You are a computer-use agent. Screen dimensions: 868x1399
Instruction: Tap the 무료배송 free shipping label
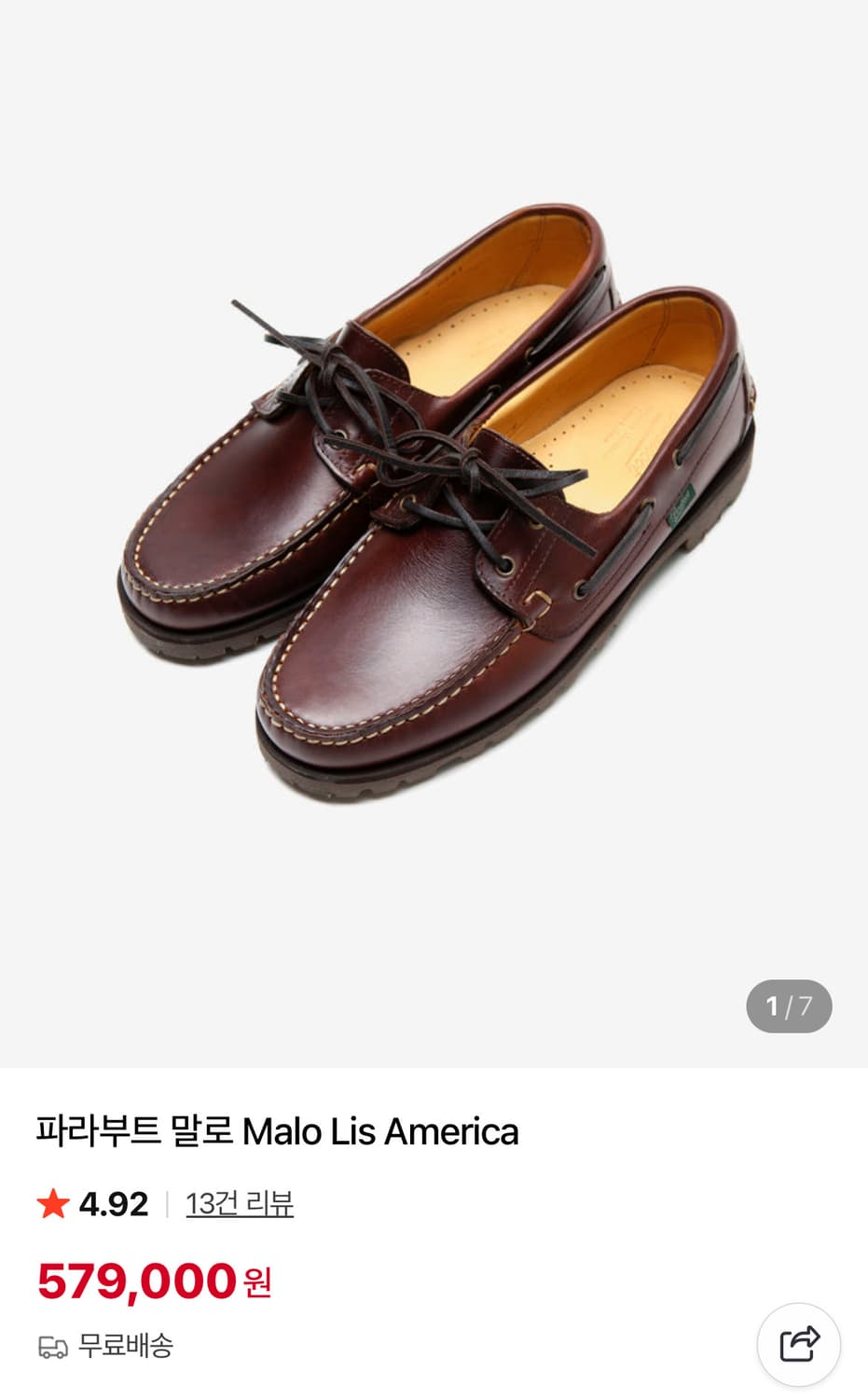coord(126,1346)
